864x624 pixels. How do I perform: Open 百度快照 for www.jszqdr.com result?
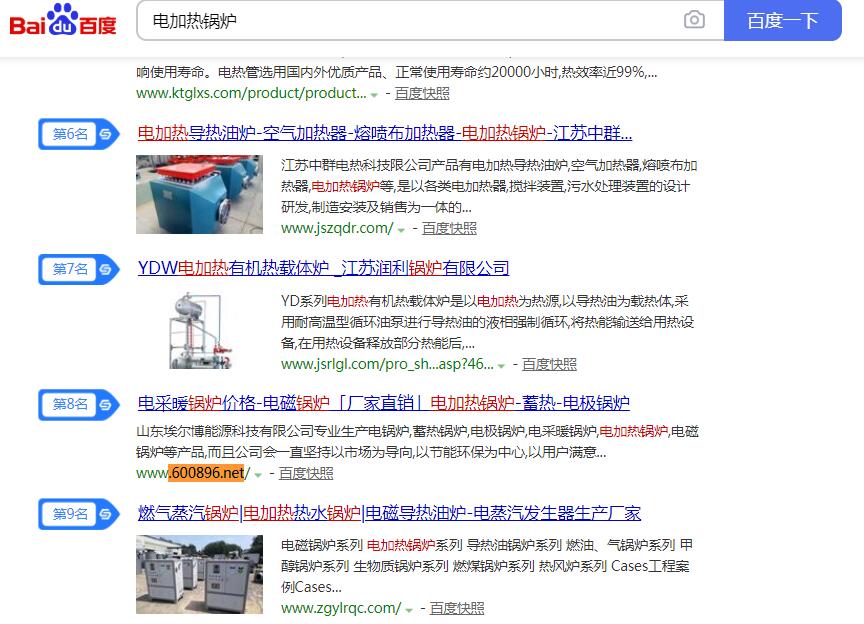coord(449,228)
